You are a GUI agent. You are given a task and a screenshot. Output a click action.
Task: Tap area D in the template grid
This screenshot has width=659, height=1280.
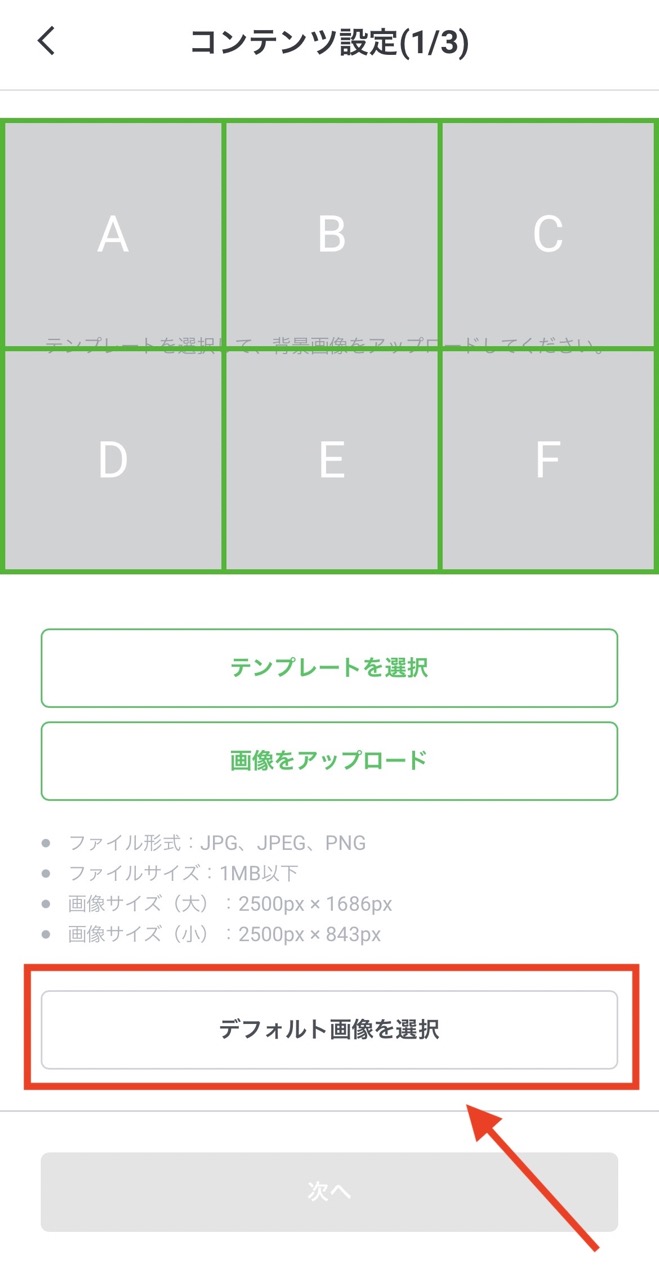pyautogui.click(x=113, y=460)
